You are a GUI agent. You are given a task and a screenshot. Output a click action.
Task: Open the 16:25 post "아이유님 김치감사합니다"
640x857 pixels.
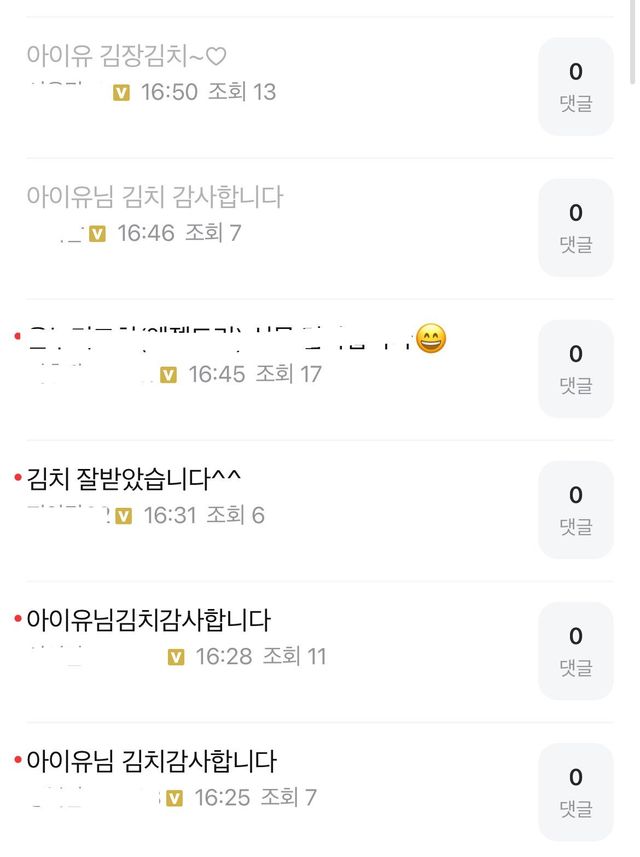(151, 761)
